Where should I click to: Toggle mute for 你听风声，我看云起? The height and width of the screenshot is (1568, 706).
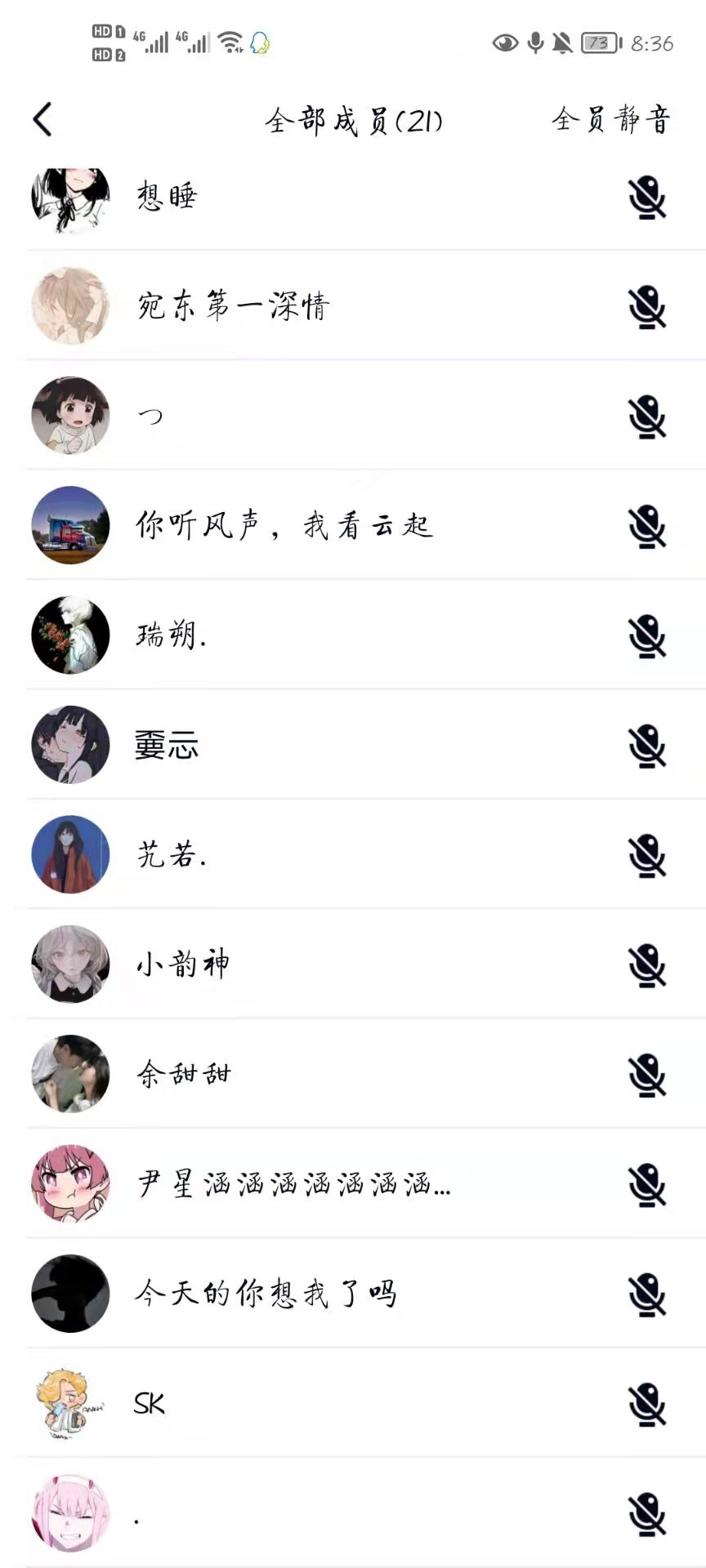point(647,527)
